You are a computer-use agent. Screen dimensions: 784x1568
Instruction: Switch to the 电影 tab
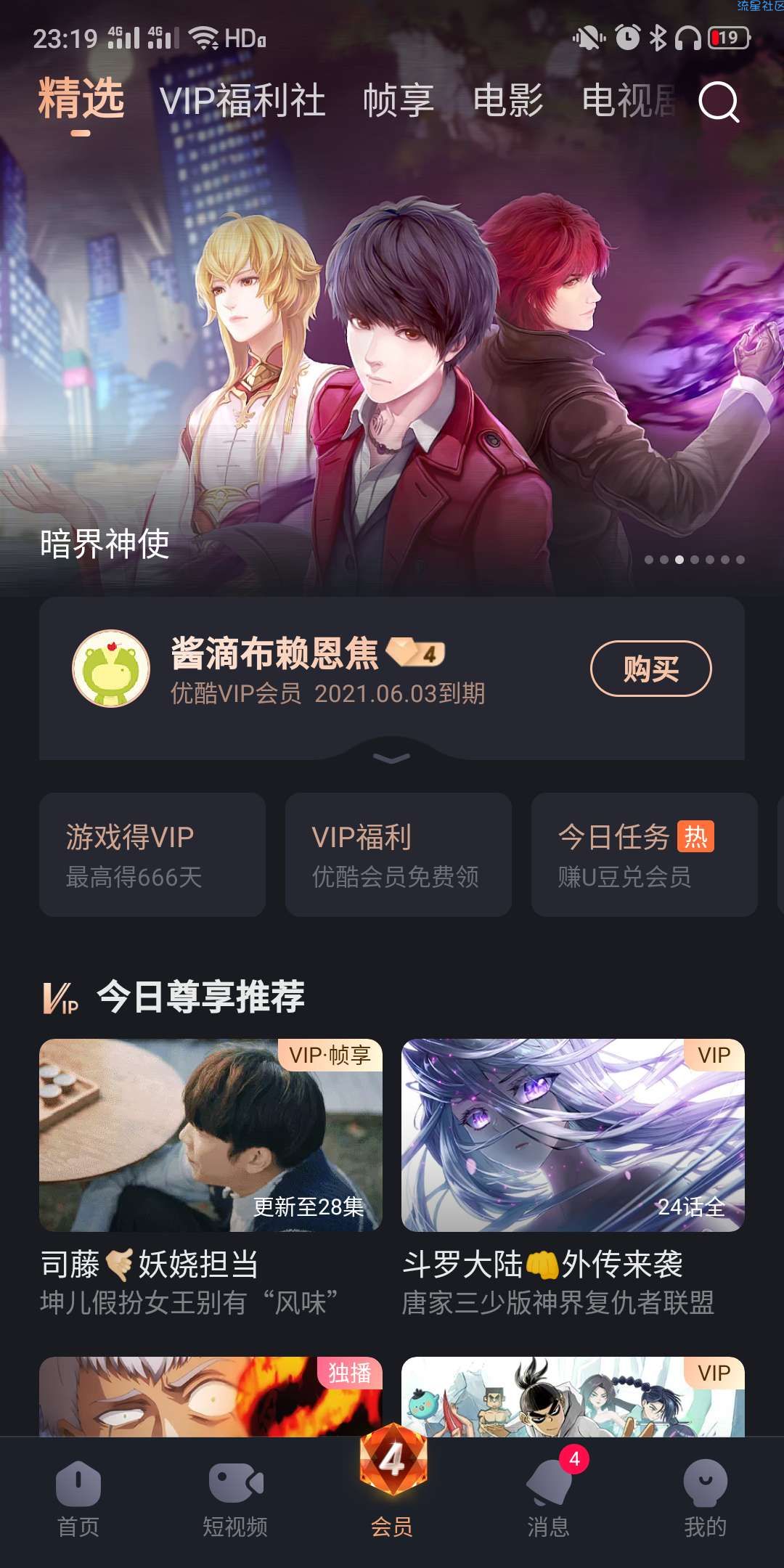pos(508,100)
